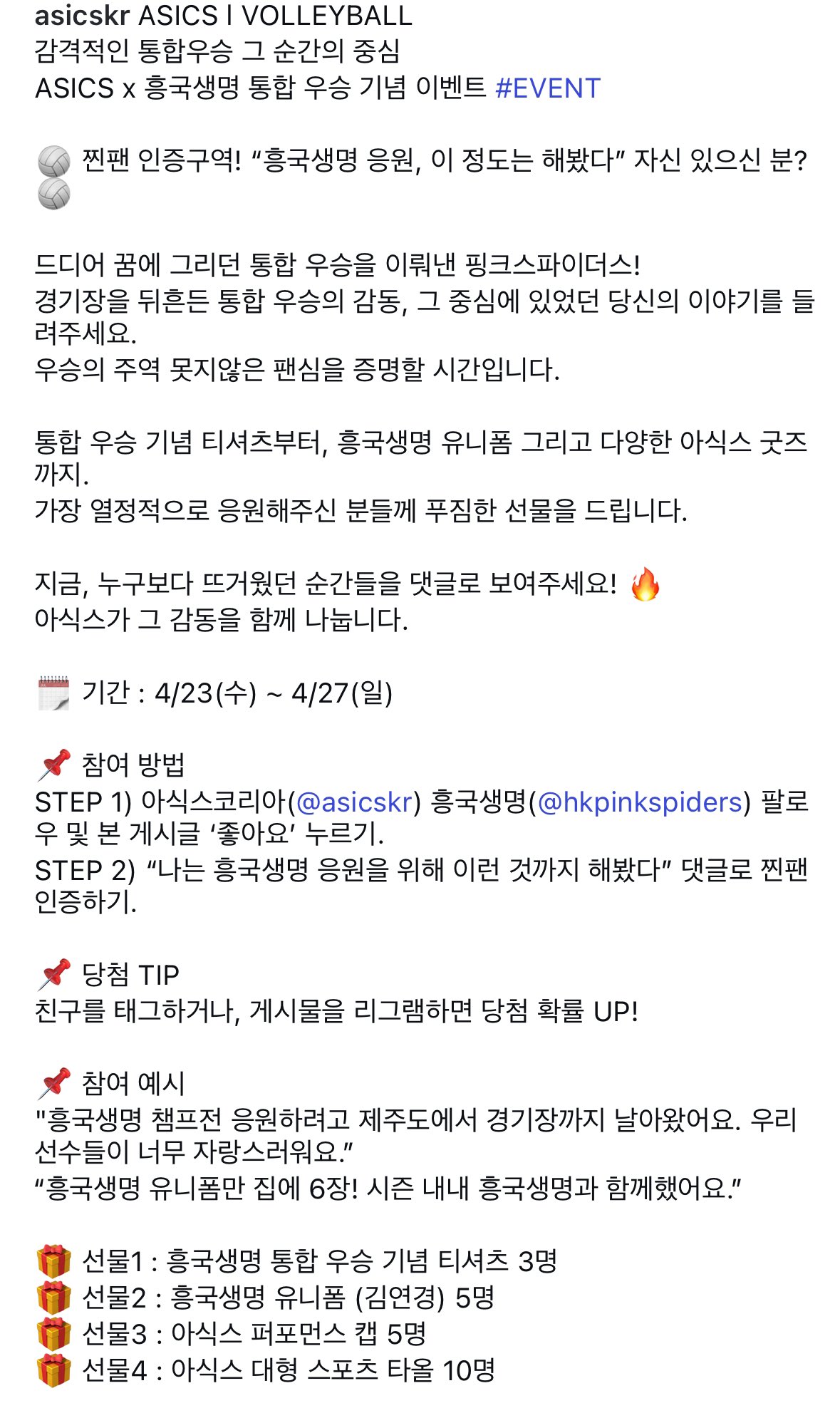840x1413 pixels.
Task: Open the asicskr profile username
Action: pos(82,16)
